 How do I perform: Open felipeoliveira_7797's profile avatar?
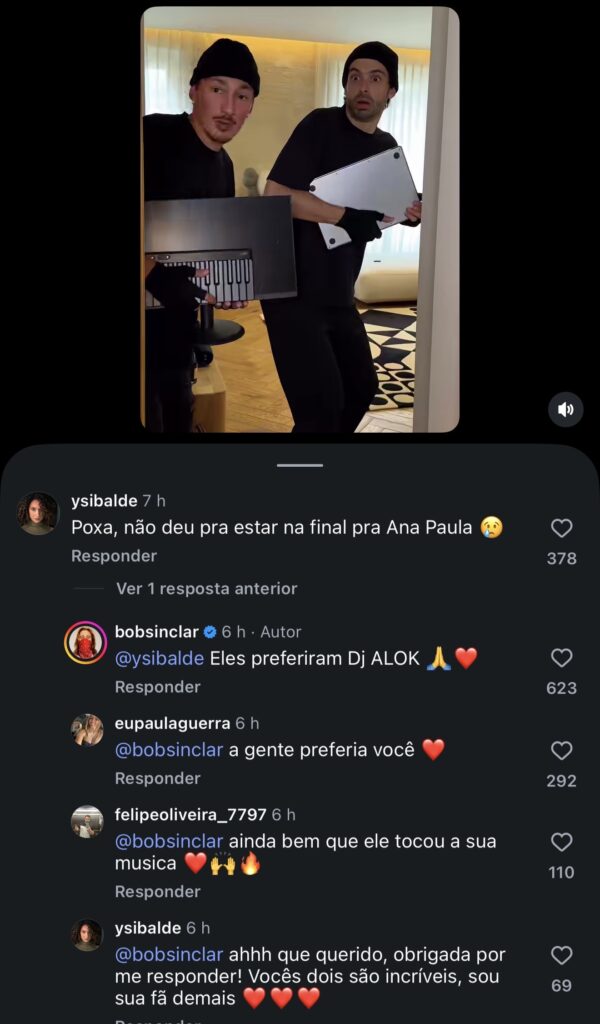[87, 821]
